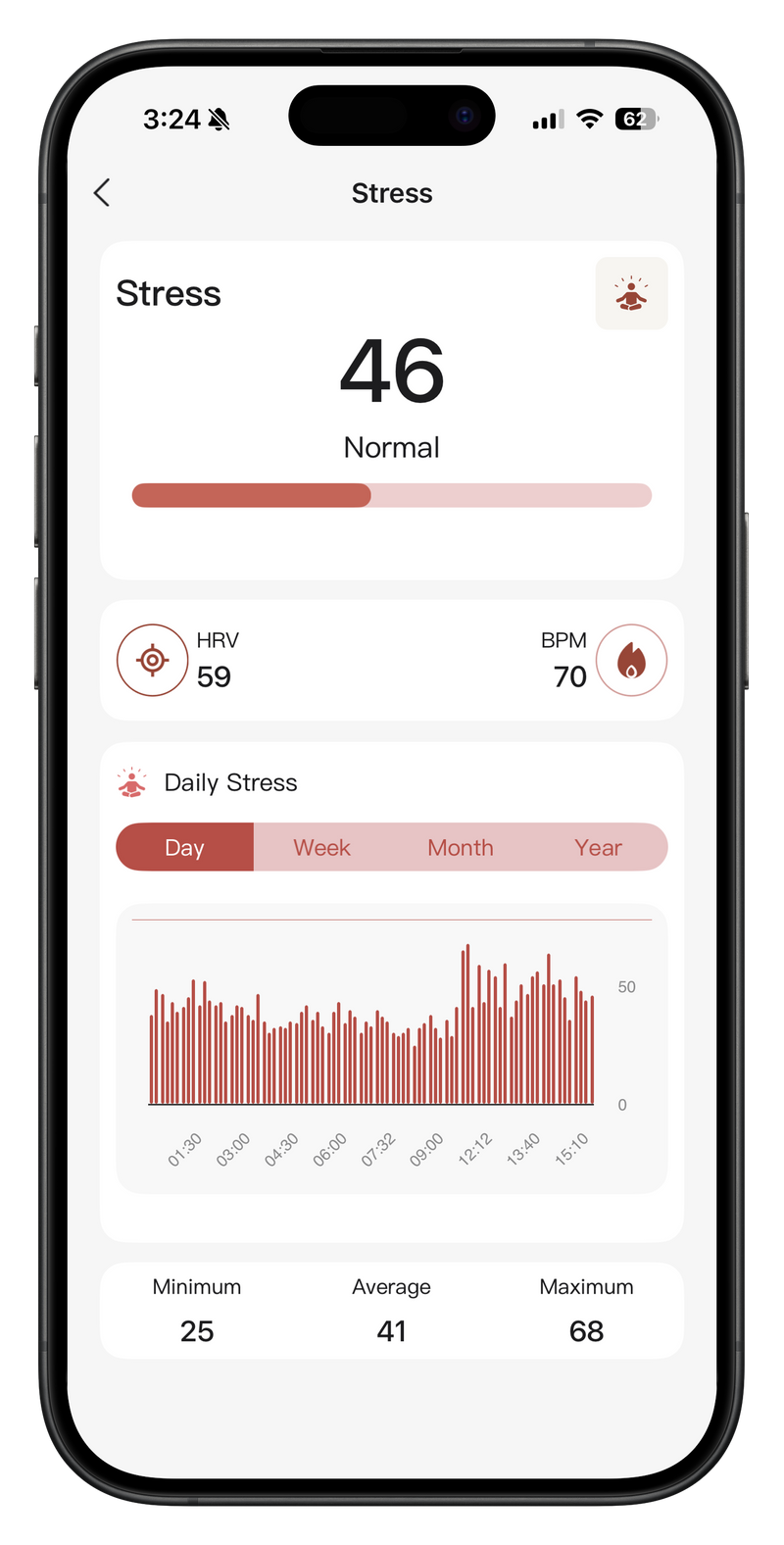
Task: Switch to the Week view
Action: pyautogui.click(x=321, y=848)
